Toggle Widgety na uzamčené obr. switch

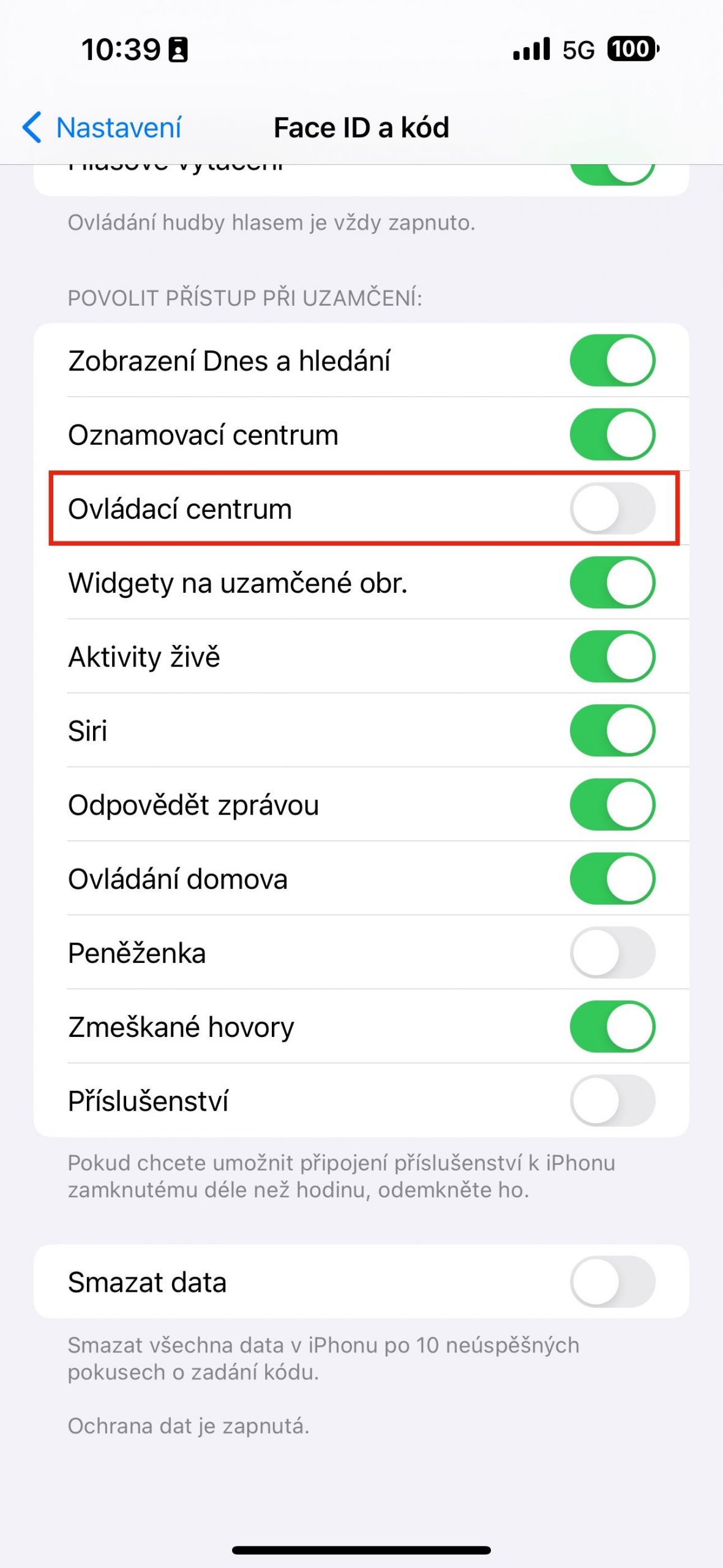coord(612,582)
